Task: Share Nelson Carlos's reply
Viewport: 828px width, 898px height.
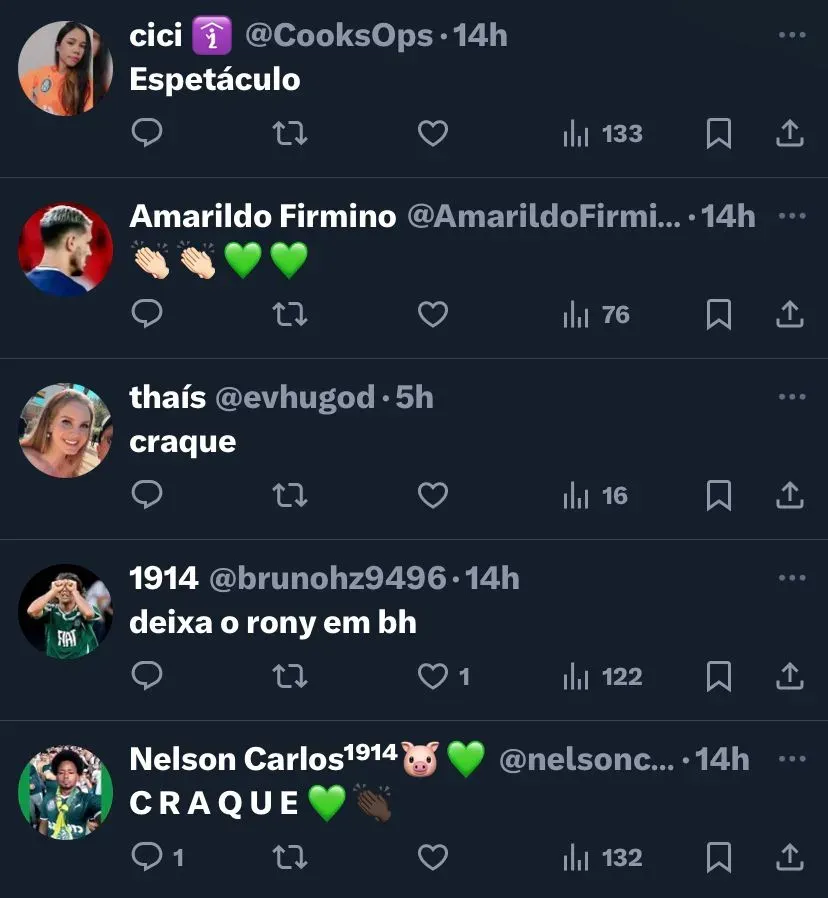Action: [x=790, y=858]
